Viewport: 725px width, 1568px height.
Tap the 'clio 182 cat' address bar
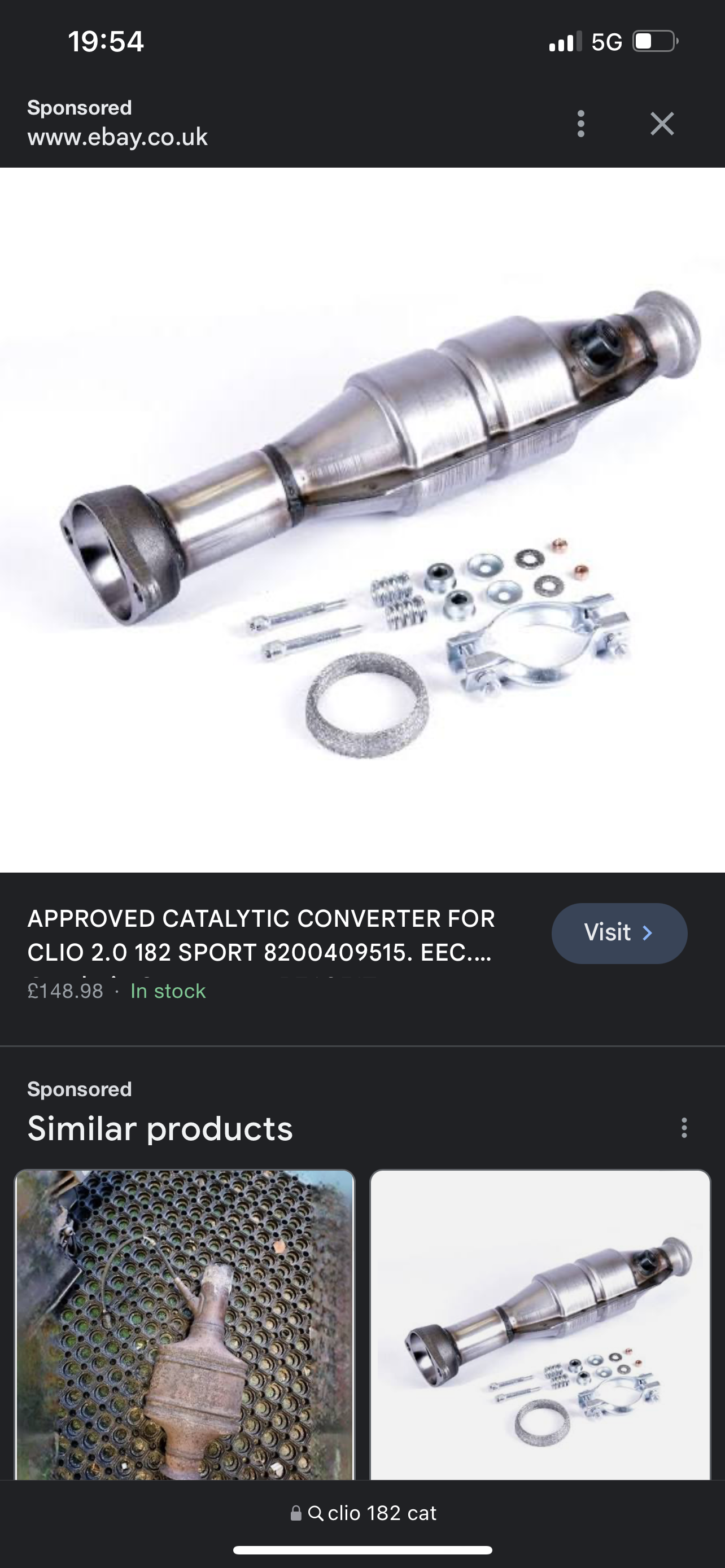364,1513
